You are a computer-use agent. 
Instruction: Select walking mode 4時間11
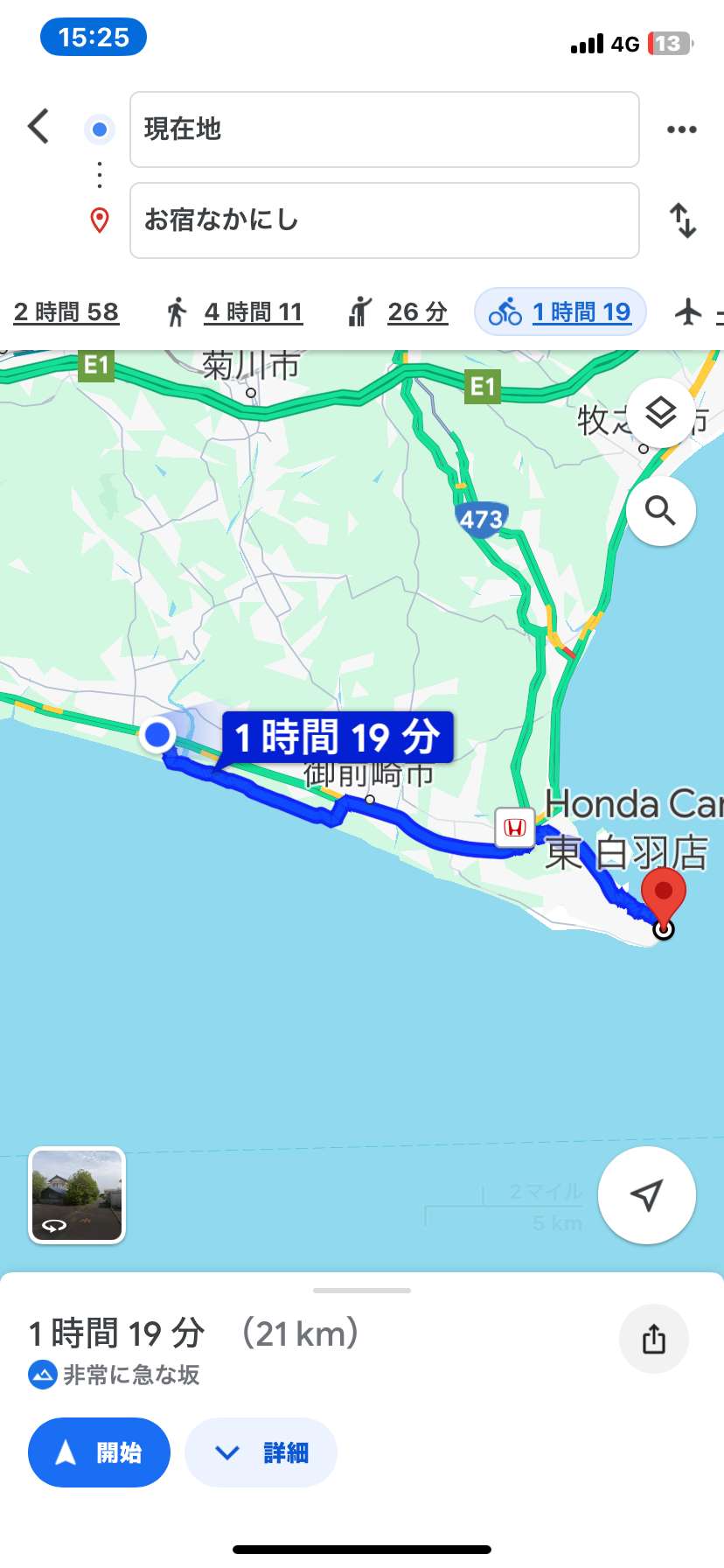234,312
